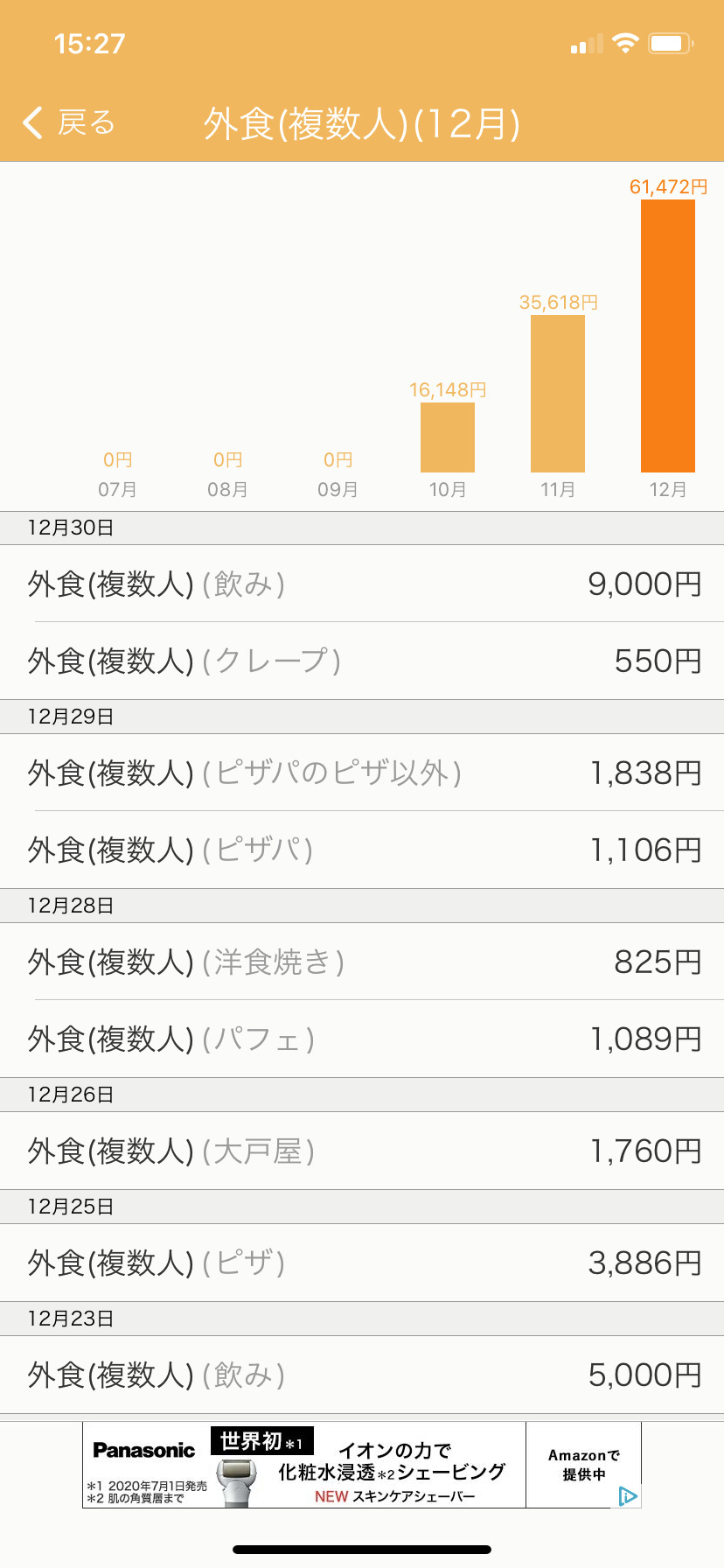
Task: Open the ピザパのピザ以外 1,838円 entry
Action: [362, 773]
